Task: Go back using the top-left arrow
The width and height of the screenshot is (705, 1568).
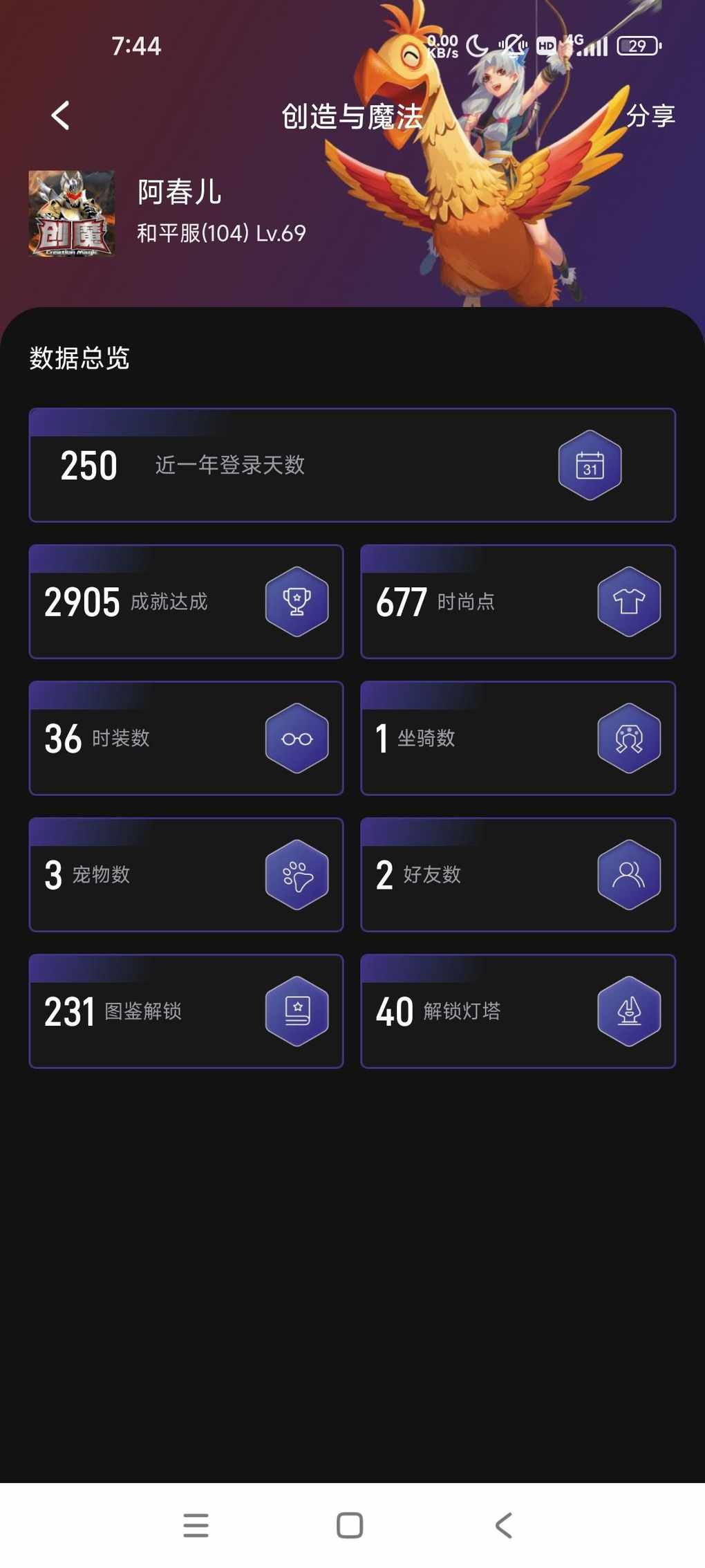Action: click(x=61, y=116)
